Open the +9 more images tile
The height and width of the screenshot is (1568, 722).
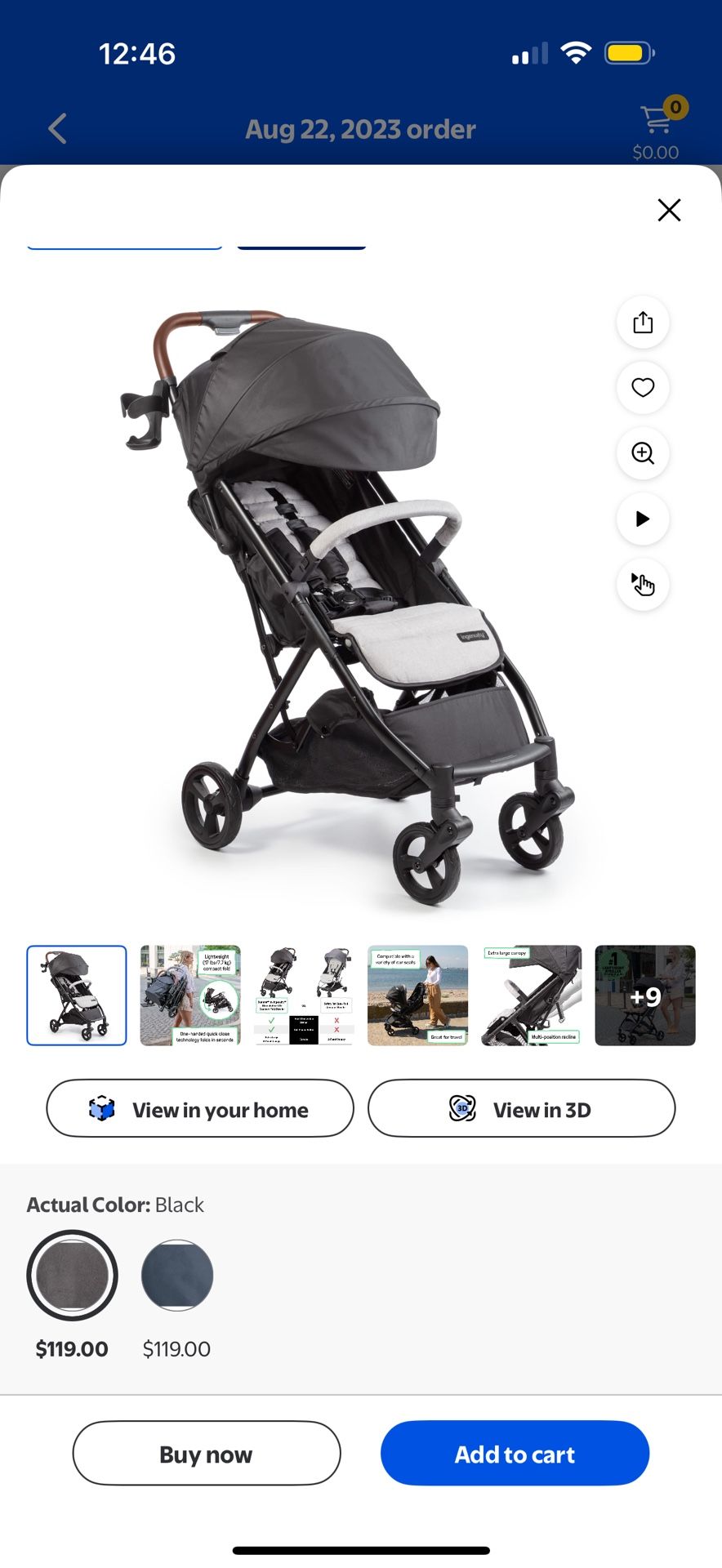point(644,995)
